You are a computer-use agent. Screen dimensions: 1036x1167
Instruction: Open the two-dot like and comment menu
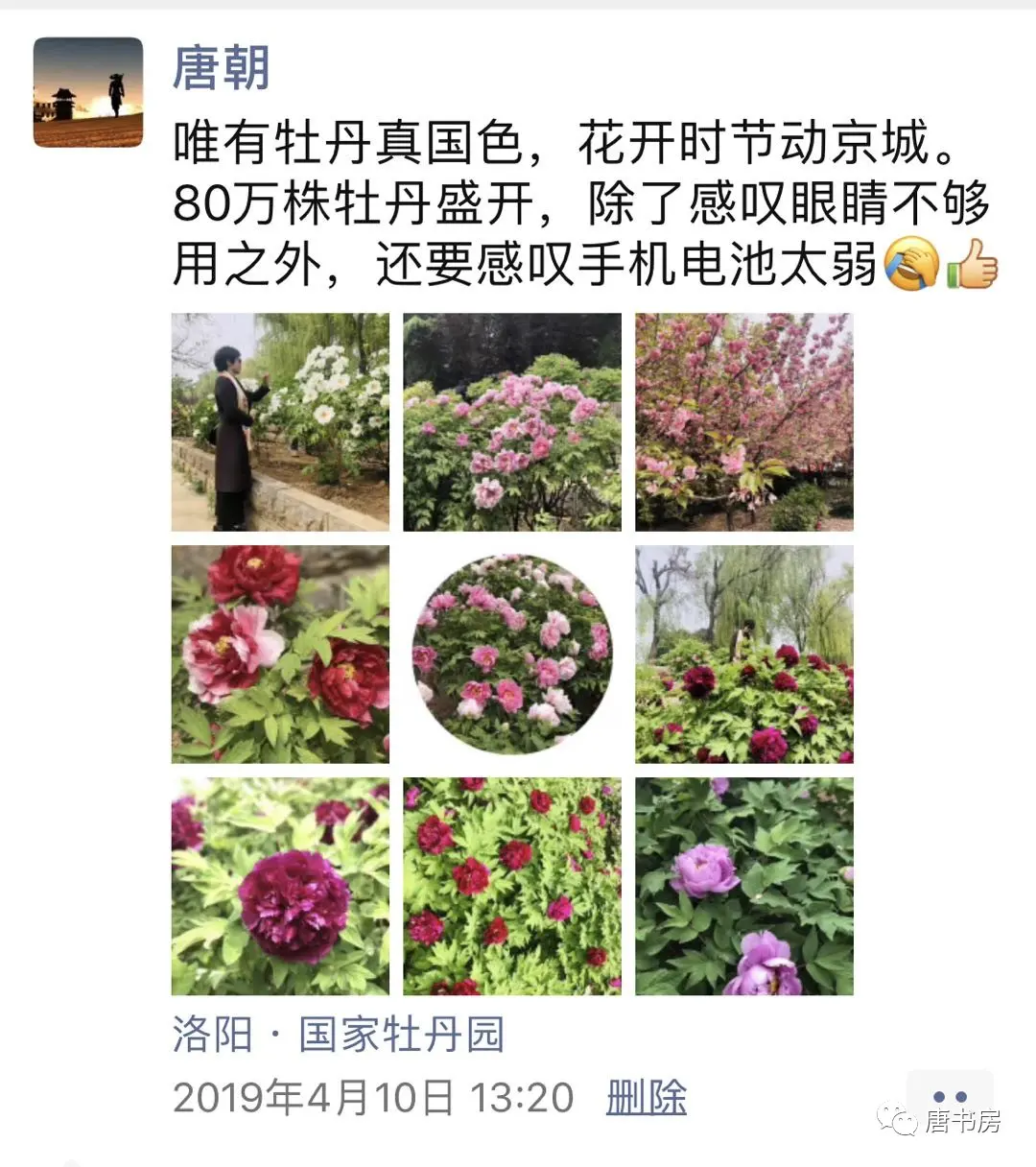coord(949,1097)
